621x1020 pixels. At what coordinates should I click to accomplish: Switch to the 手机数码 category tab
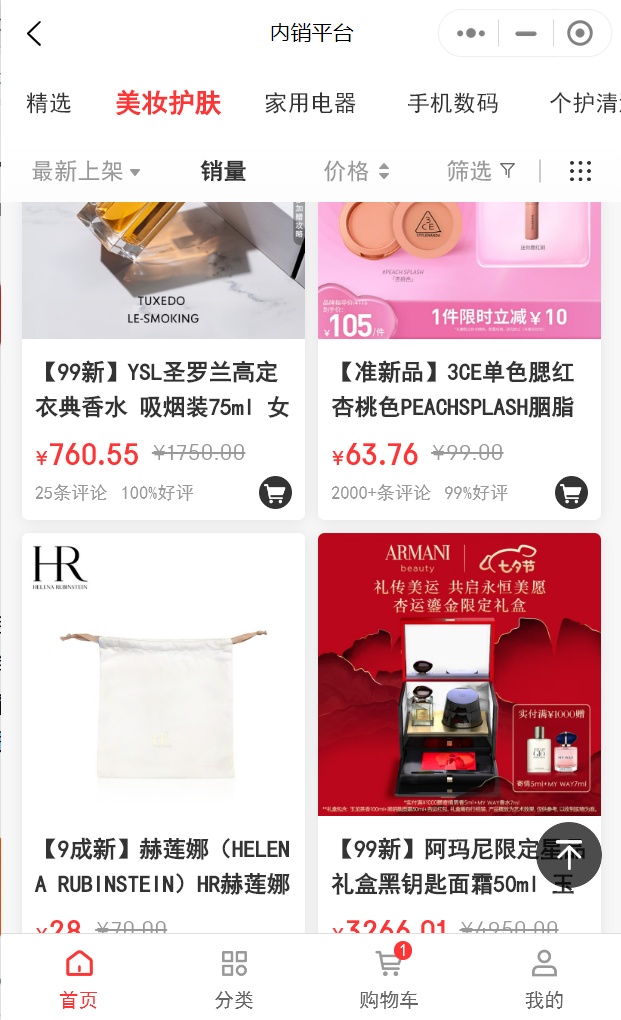(x=452, y=103)
